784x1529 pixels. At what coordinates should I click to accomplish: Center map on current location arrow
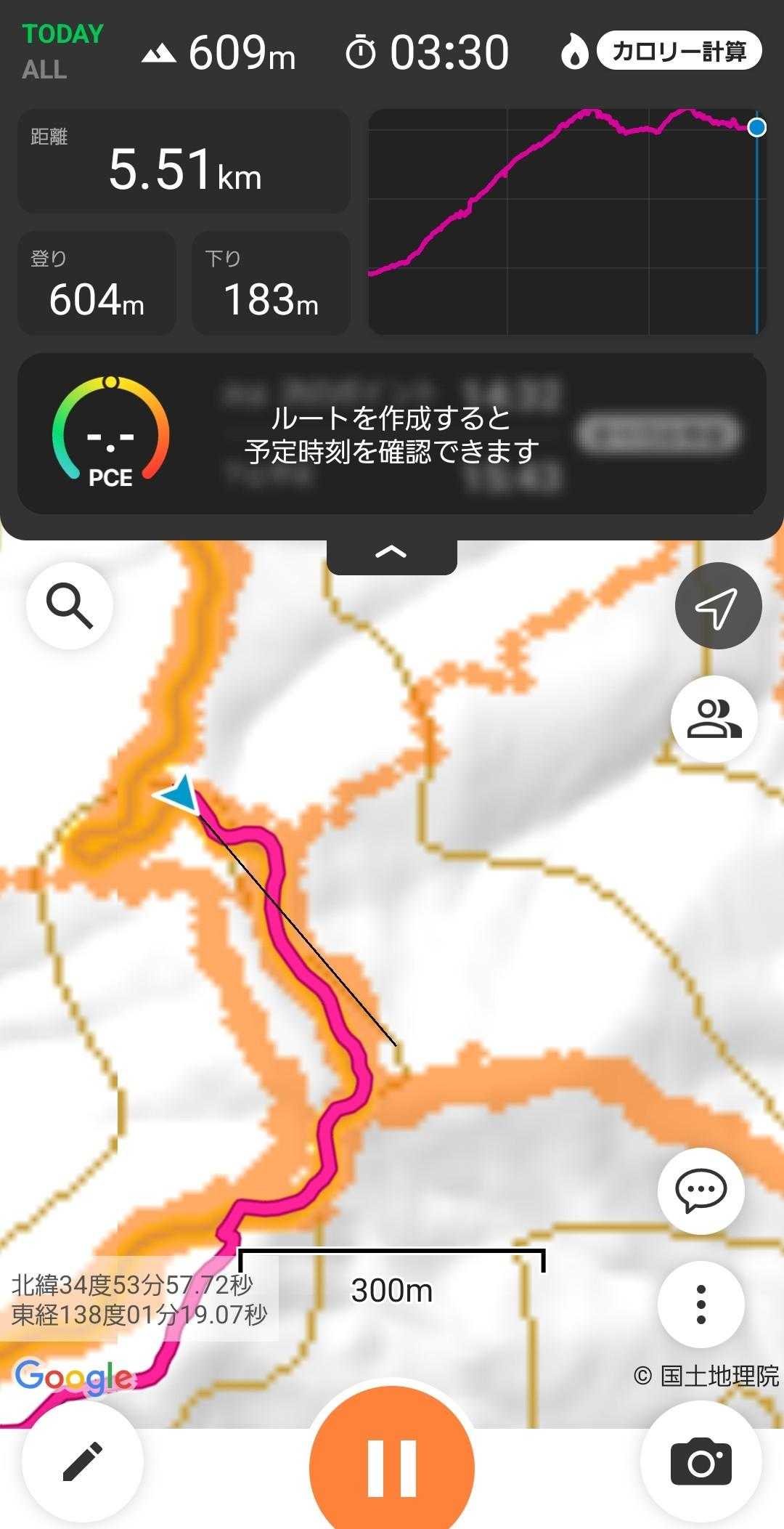coord(717,606)
